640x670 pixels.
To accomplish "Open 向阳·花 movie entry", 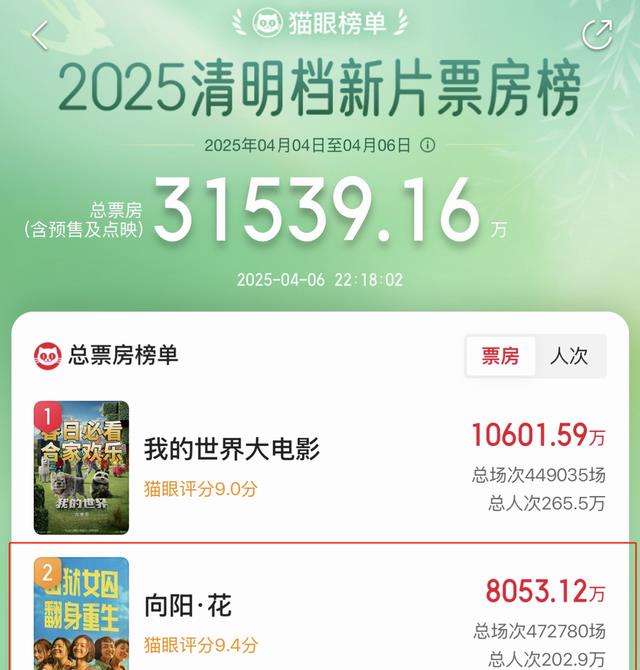I will point(189,606).
